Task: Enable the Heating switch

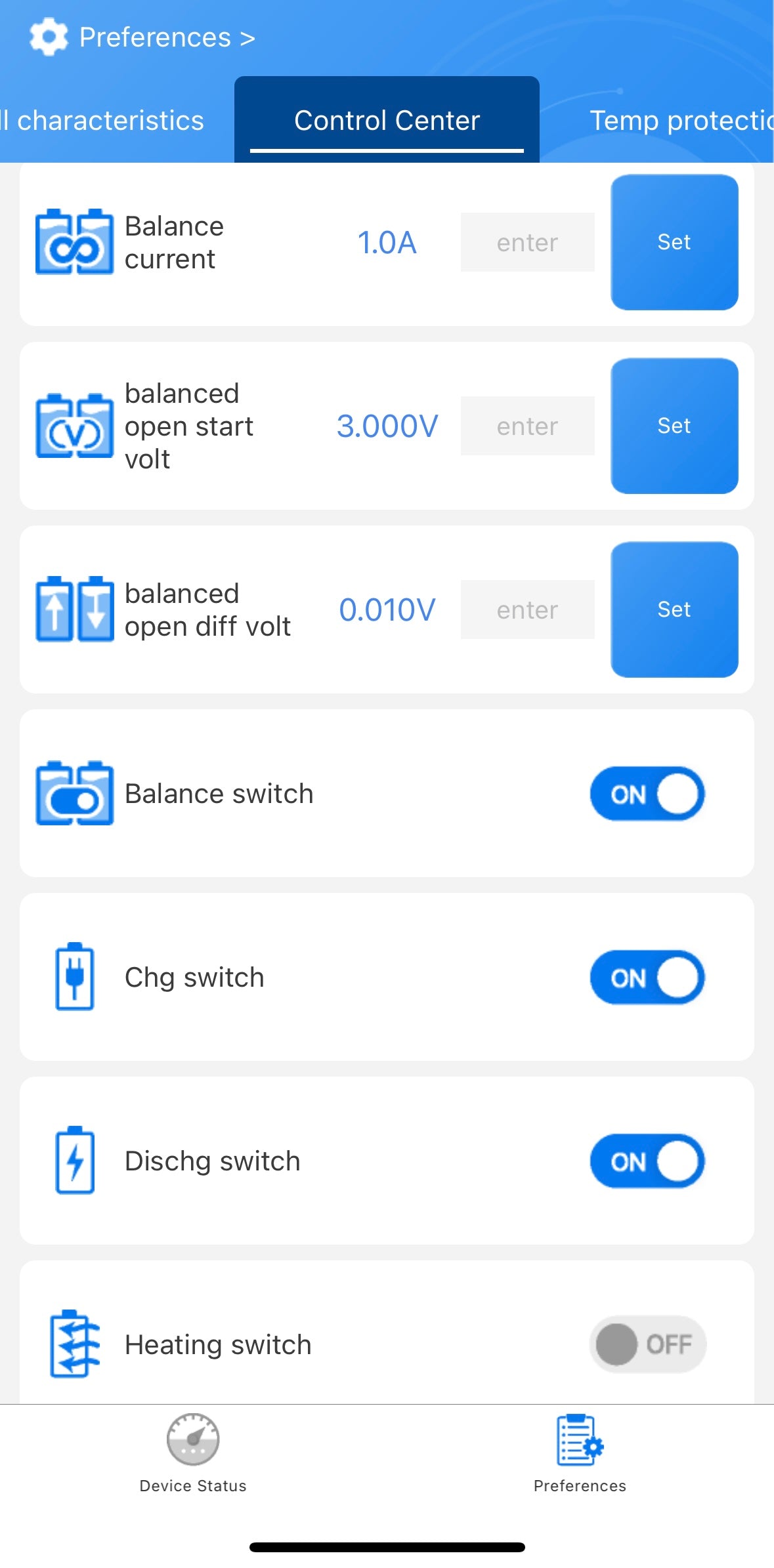Action: click(x=647, y=1344)
